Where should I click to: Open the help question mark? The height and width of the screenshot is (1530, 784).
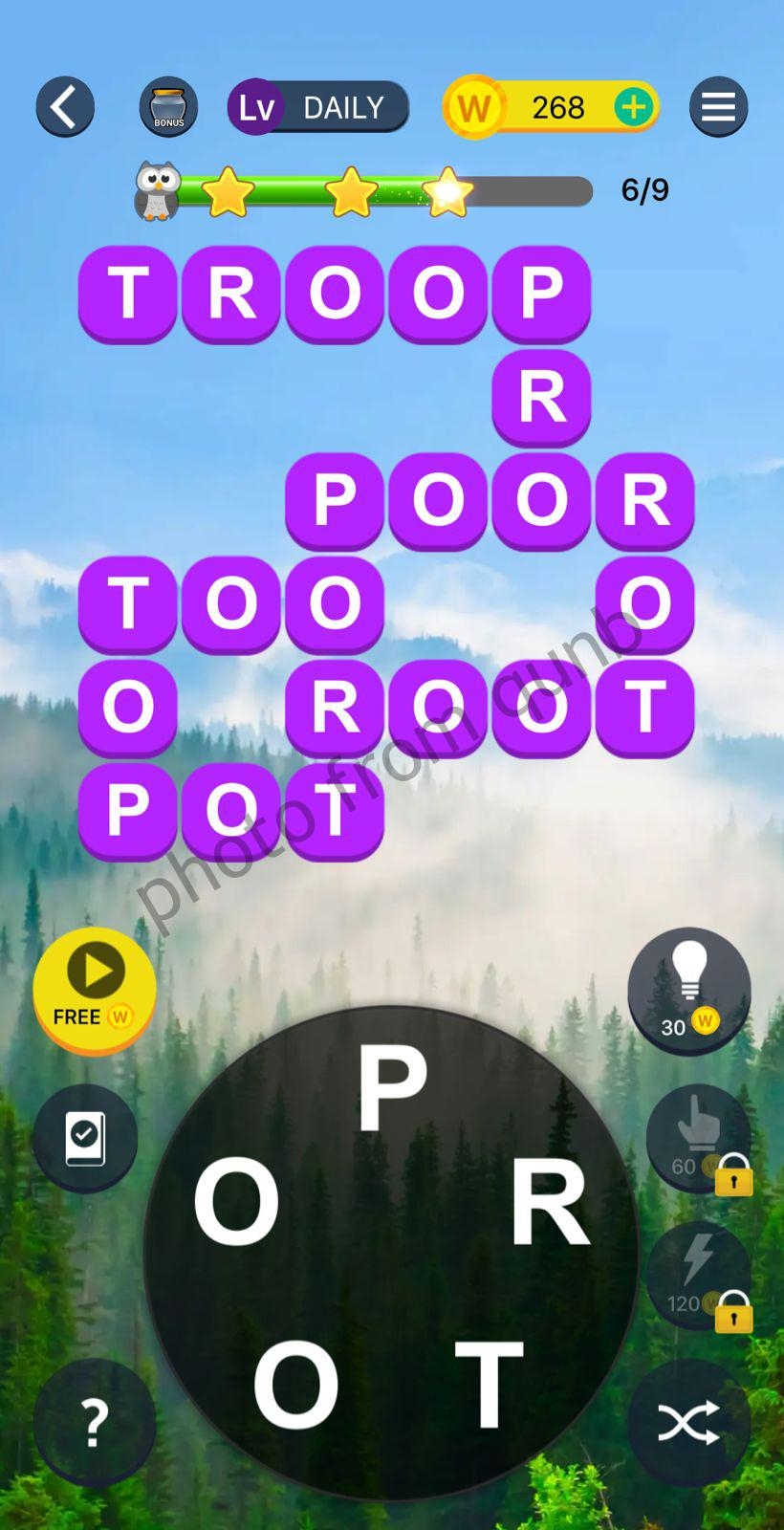tap(94, 1422)
